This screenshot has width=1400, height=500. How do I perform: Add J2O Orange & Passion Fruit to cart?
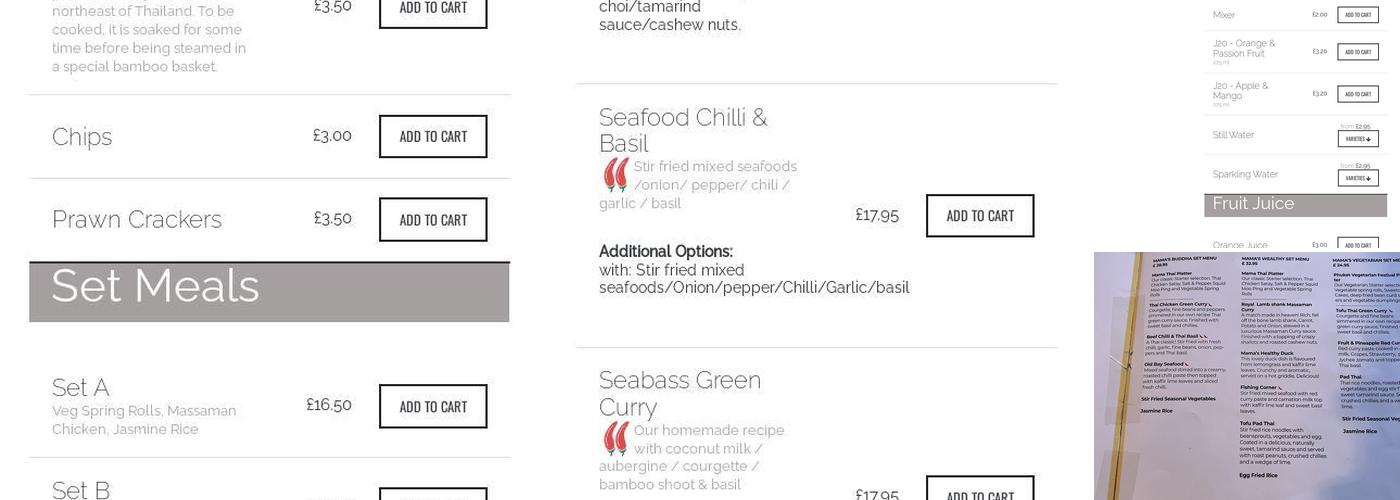(x=1357, y=52)
